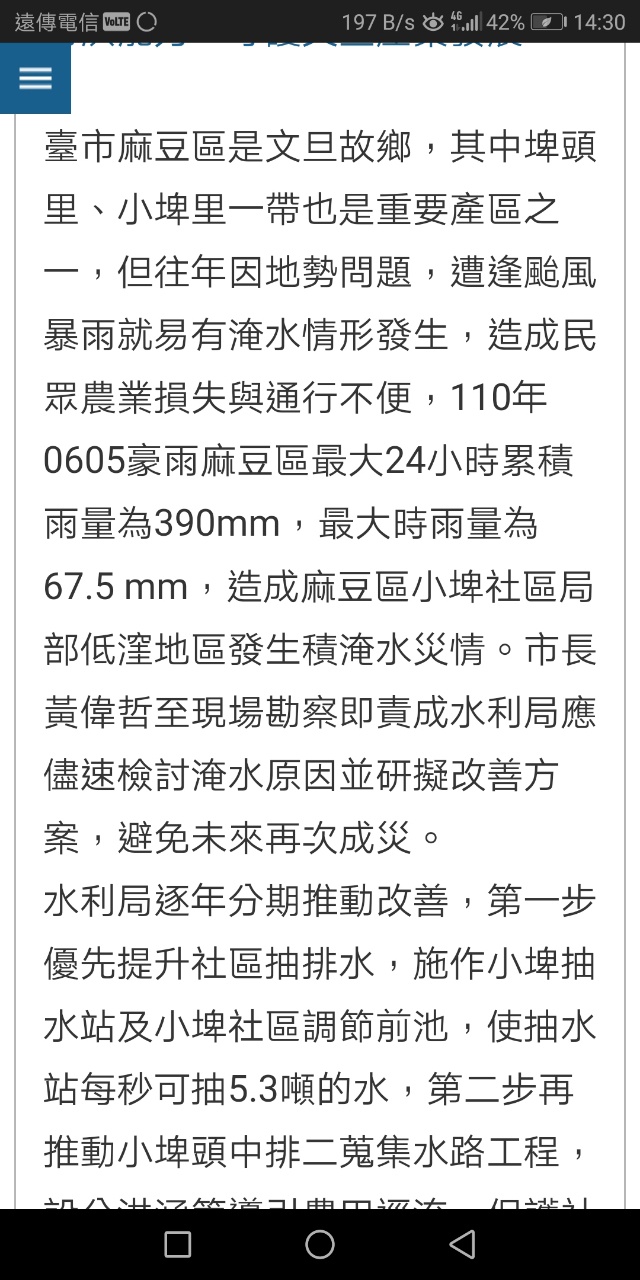The image size is (640, 1280).
Task: Go to the home screen
Action: point(320,1244)
